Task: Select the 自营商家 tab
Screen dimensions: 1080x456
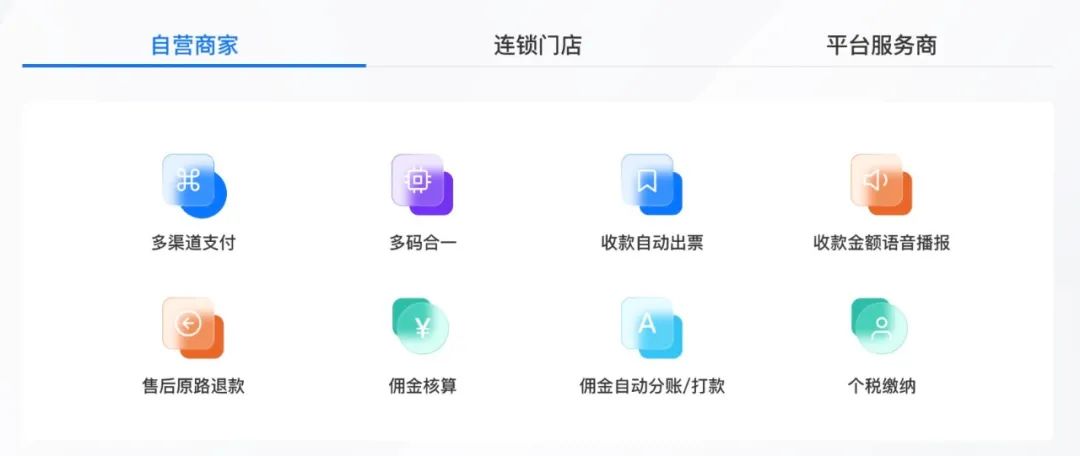Action: 194,45
